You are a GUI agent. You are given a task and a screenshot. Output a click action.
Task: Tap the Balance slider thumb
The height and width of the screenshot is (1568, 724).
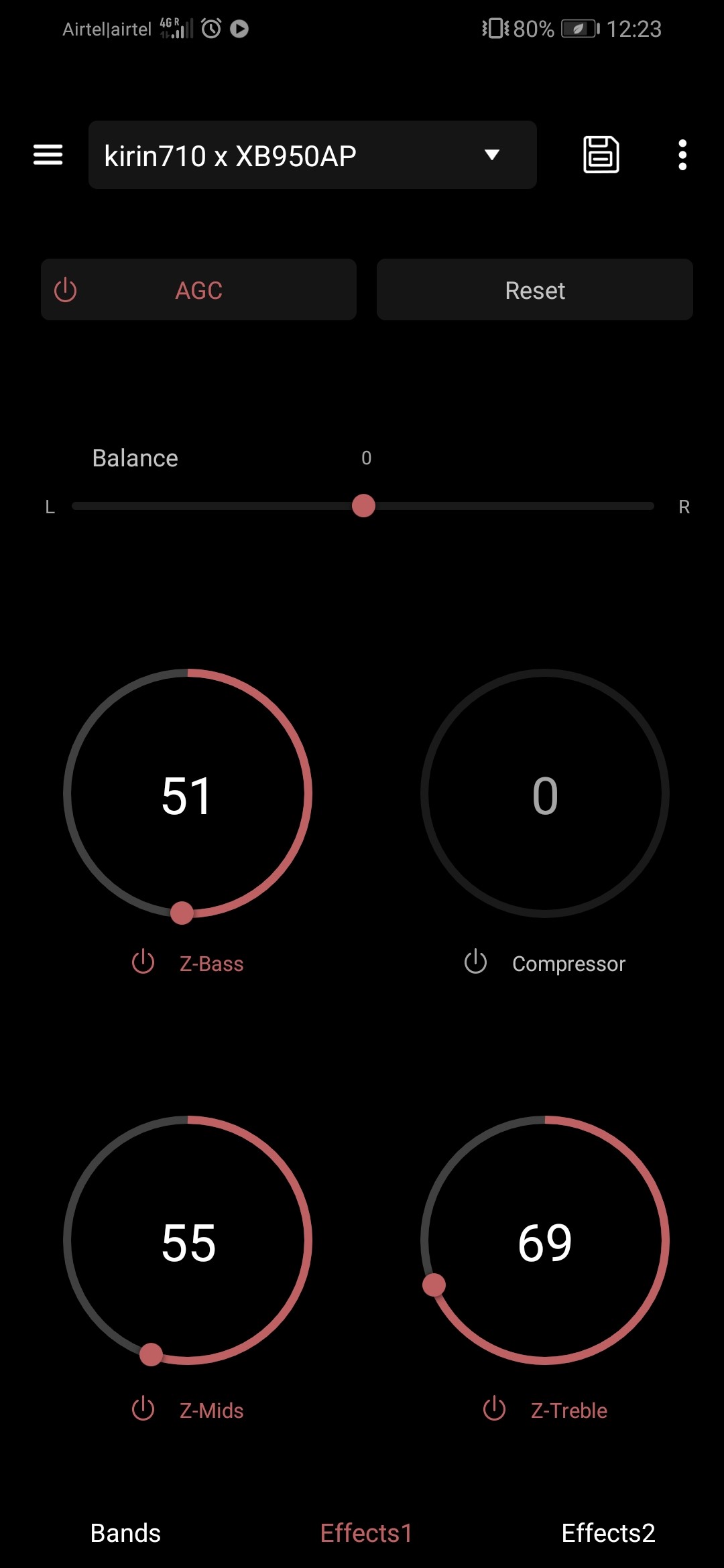363,506
